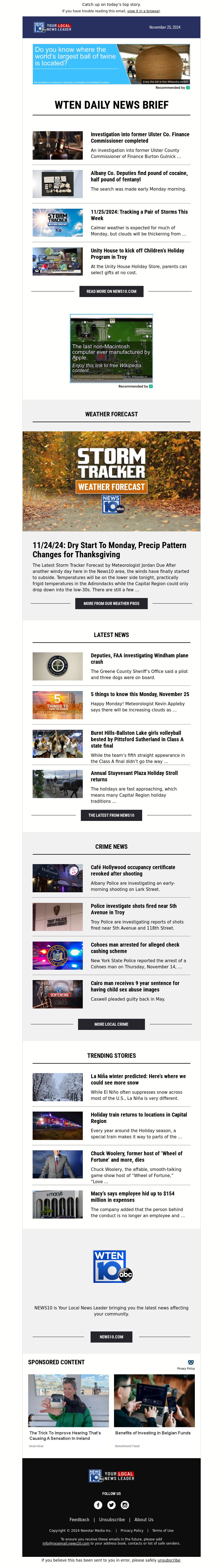Tap the READ MORE ON NEWS10.COM button
The image size is (223, 1568).
click(111, 291)
